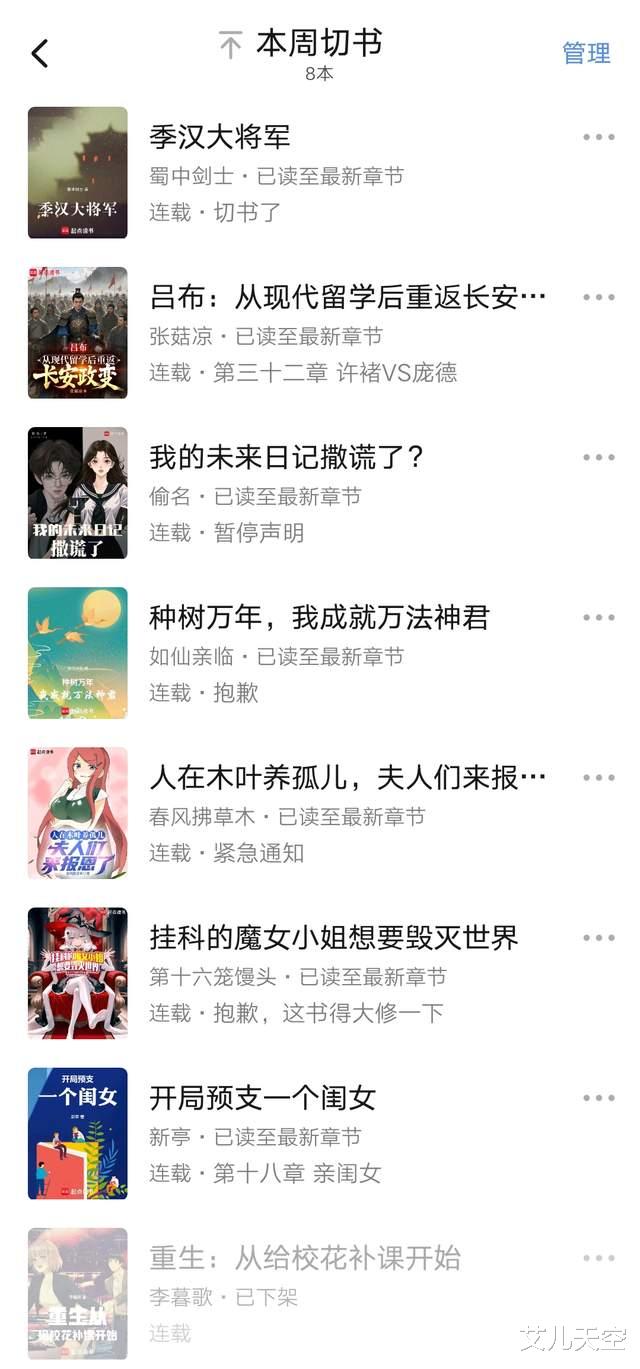This screenshot has width=640, height=1369.
Task: Open the options menu for 重生：从给校花补课开始
Action: (598, 1257)
